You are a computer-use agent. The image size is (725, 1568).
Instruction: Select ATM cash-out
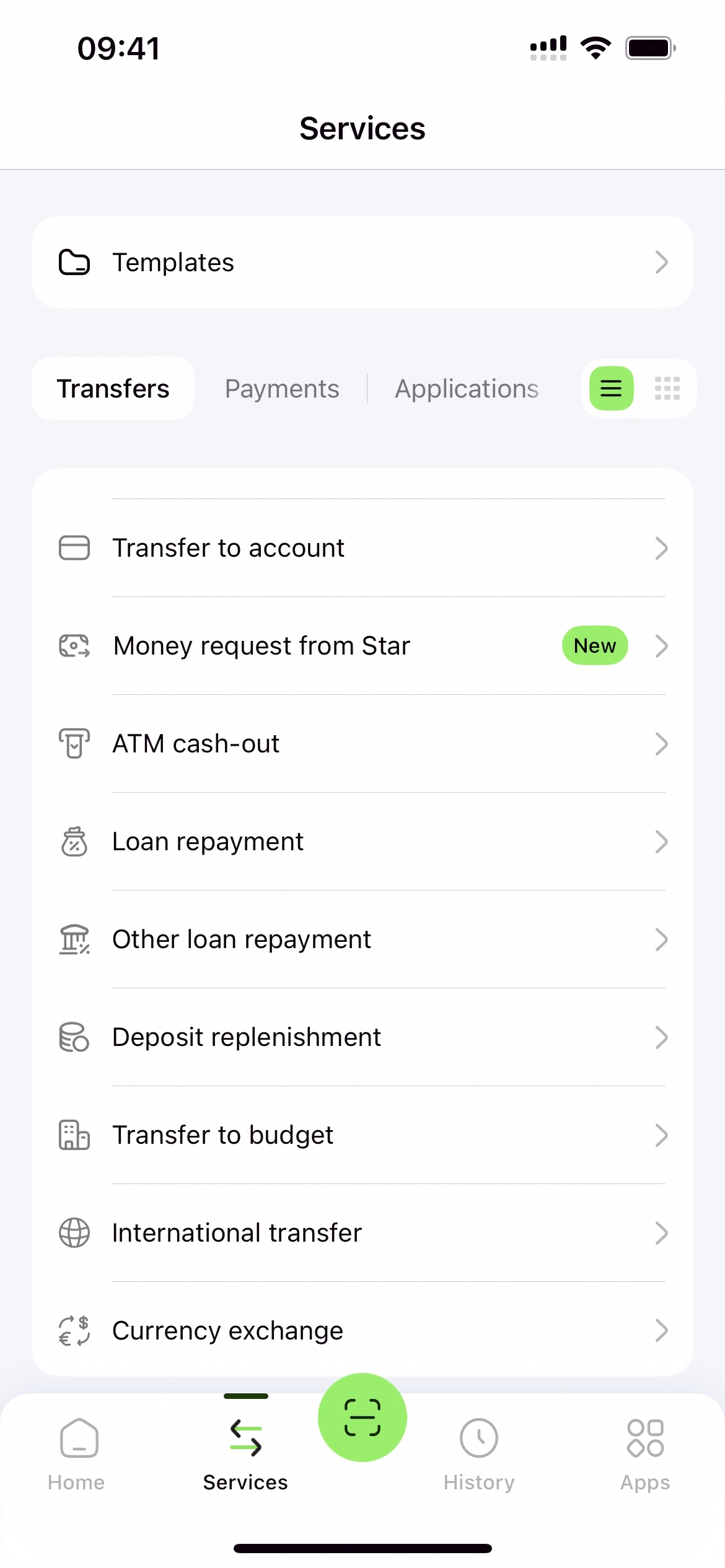[x=362, y=744]
